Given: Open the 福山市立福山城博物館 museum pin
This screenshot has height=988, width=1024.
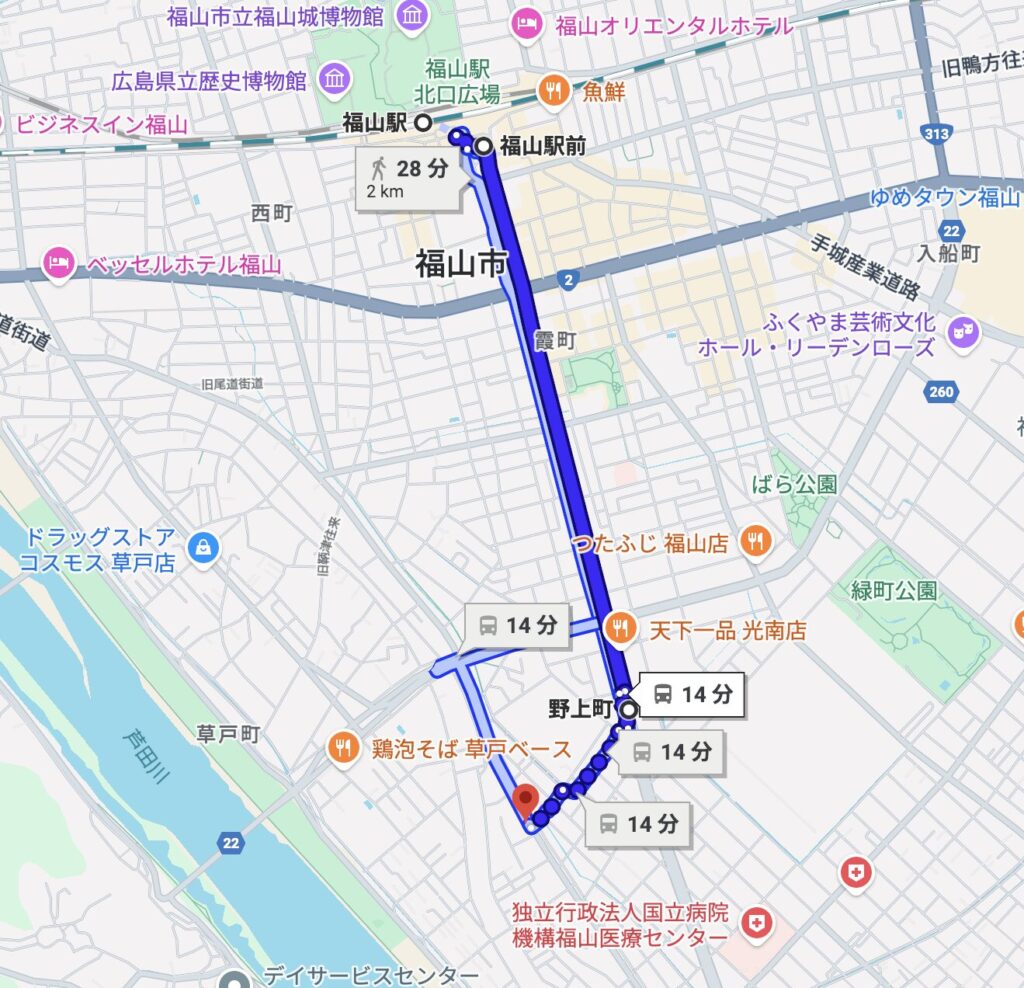Looking at the screenshot, I should [x=410, y=16].
